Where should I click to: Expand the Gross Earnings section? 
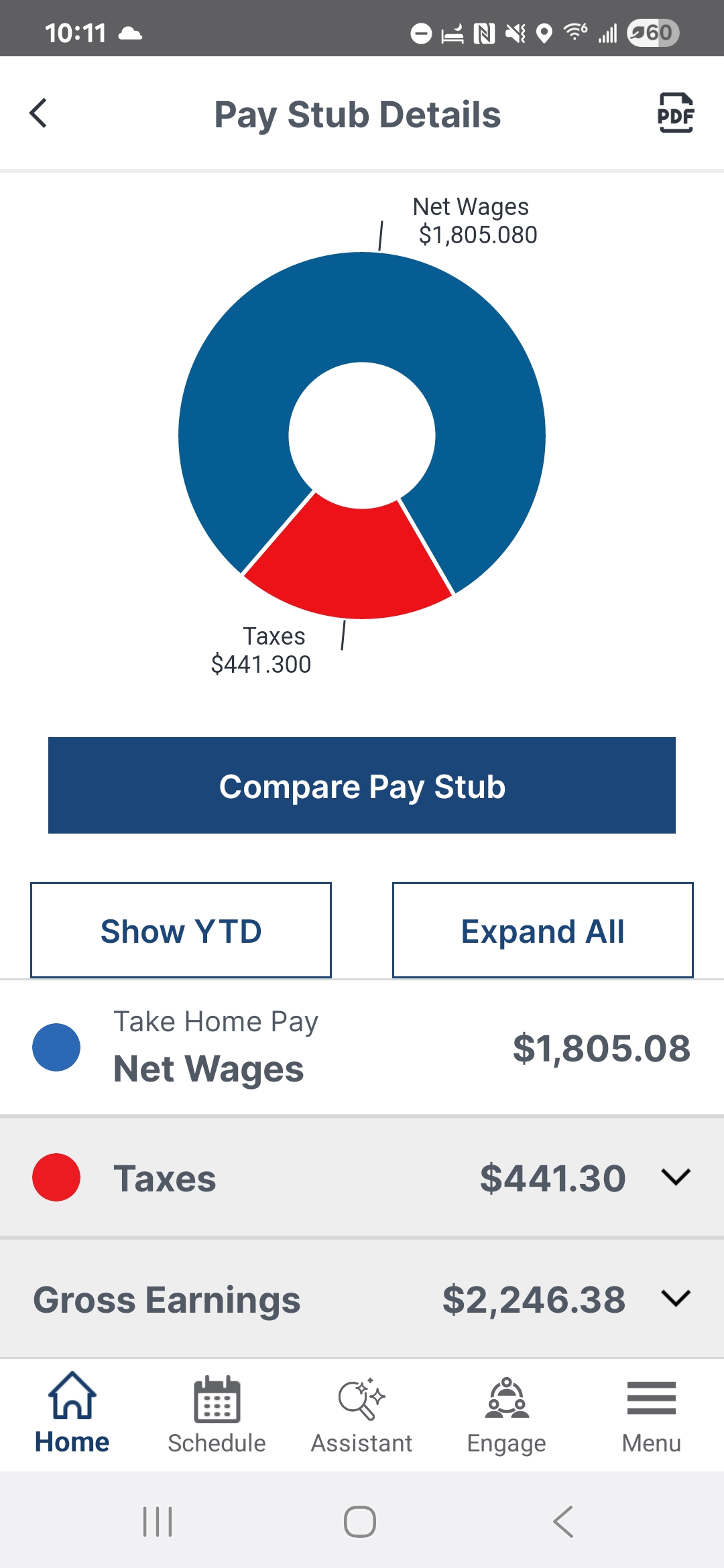click(362, 1299)
